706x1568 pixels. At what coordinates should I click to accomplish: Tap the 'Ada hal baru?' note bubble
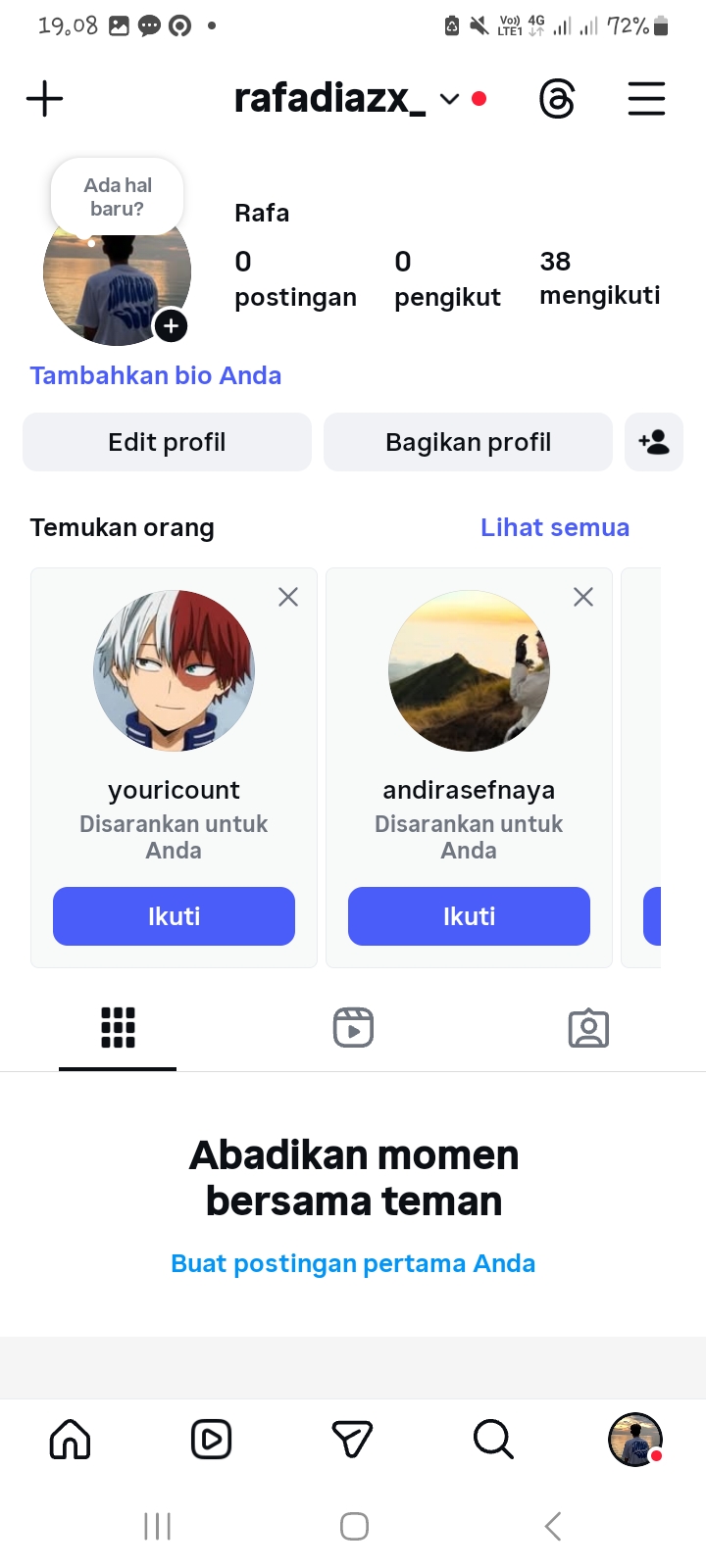[118, 197]
